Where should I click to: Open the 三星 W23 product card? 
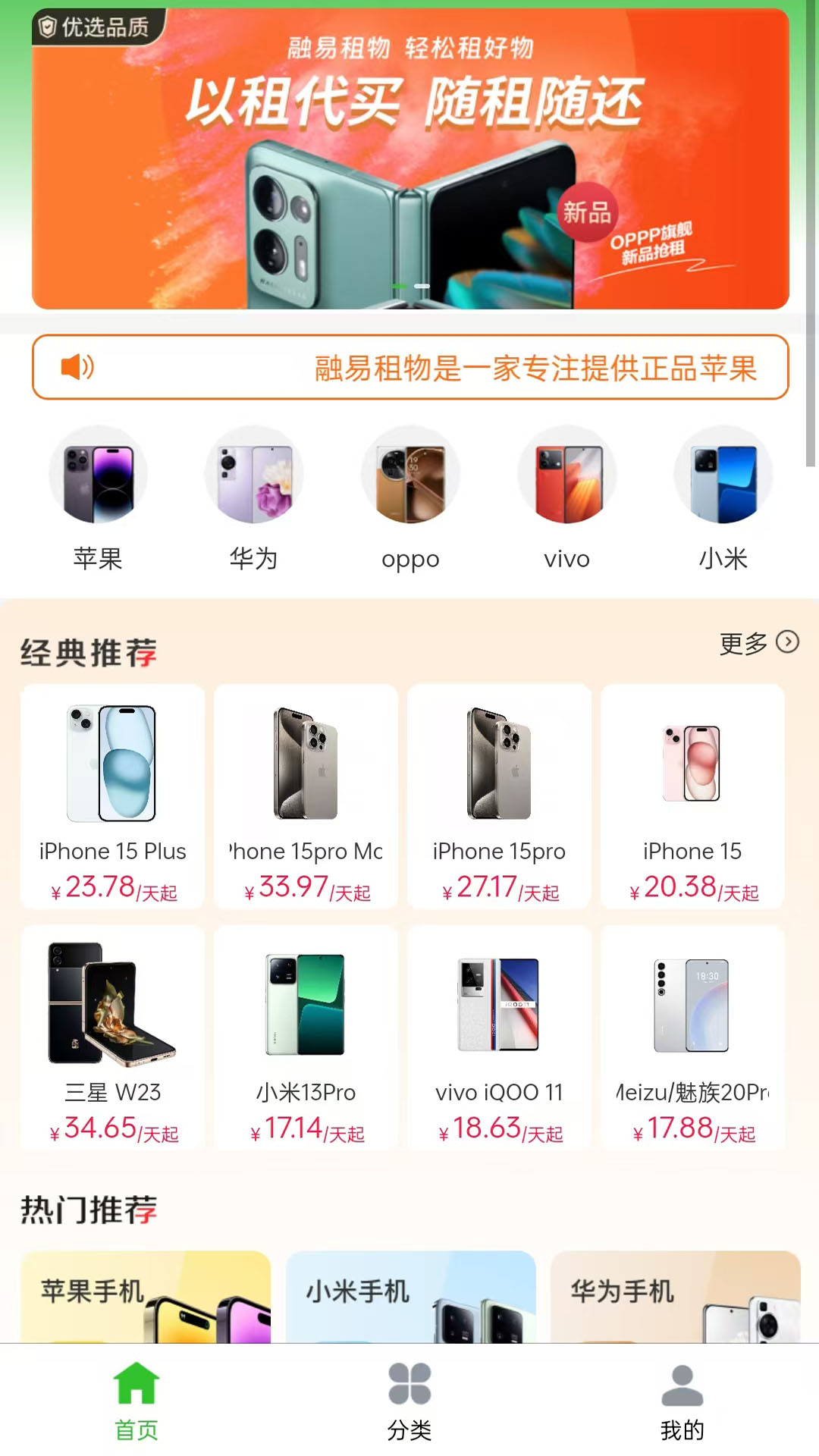(112, 1037)
